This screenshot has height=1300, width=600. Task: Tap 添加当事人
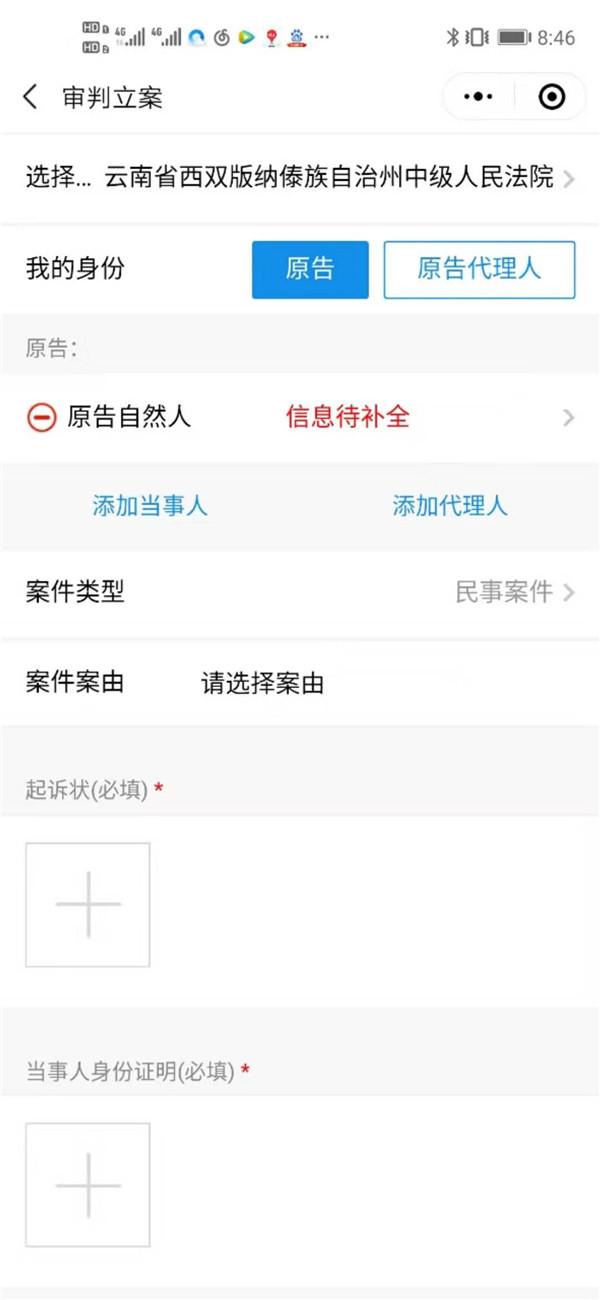coord(150,506)
